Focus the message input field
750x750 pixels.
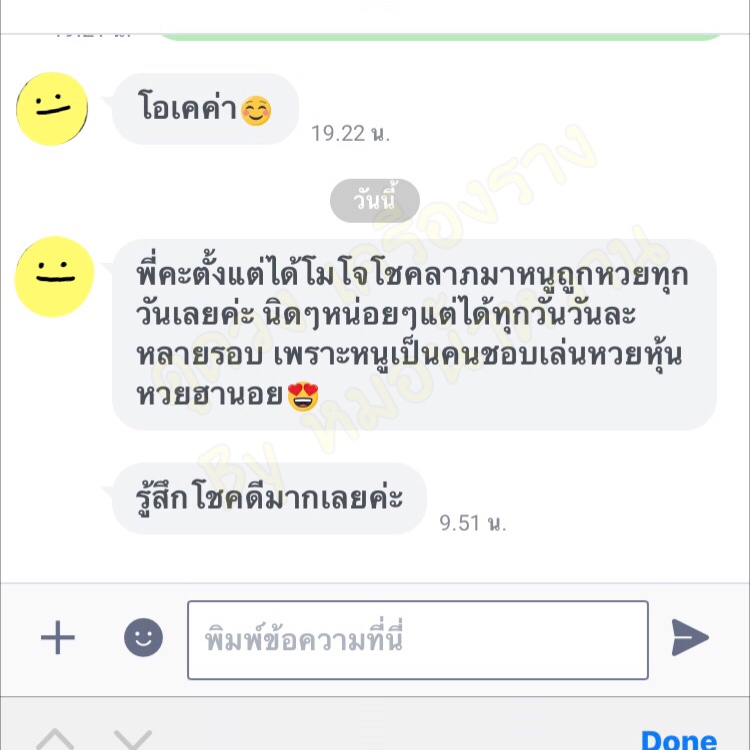[x=417, y=640]
